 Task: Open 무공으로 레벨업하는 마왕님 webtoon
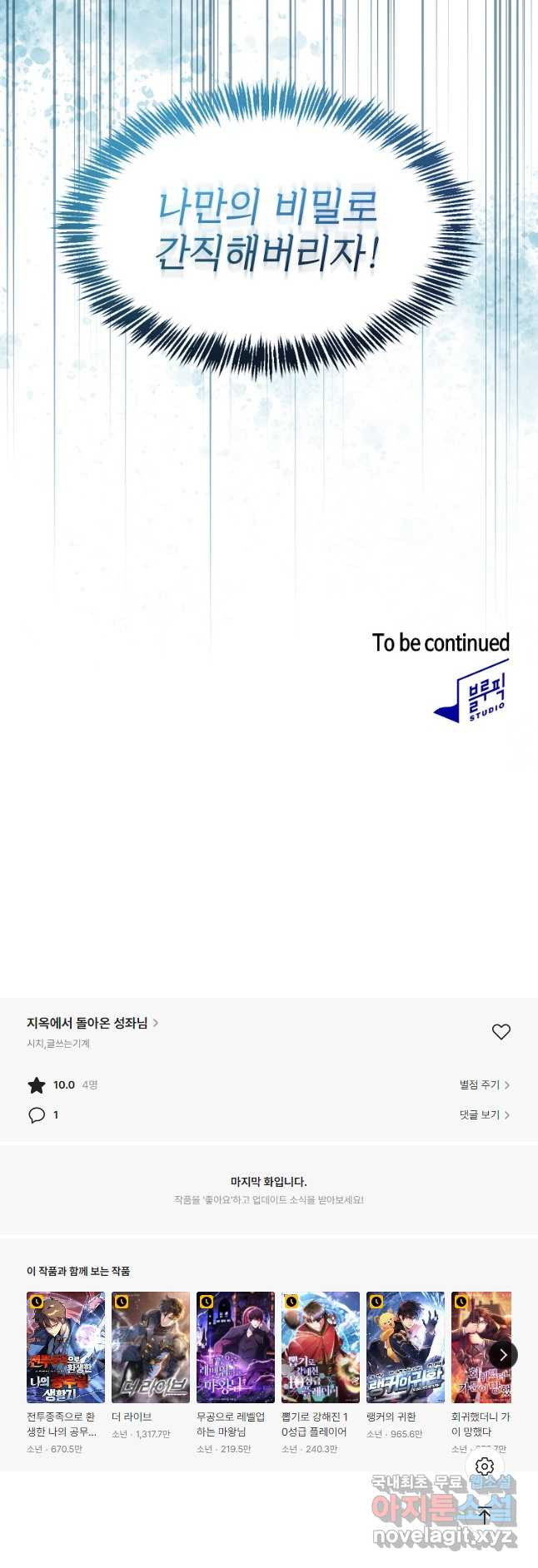[236, 1347]
